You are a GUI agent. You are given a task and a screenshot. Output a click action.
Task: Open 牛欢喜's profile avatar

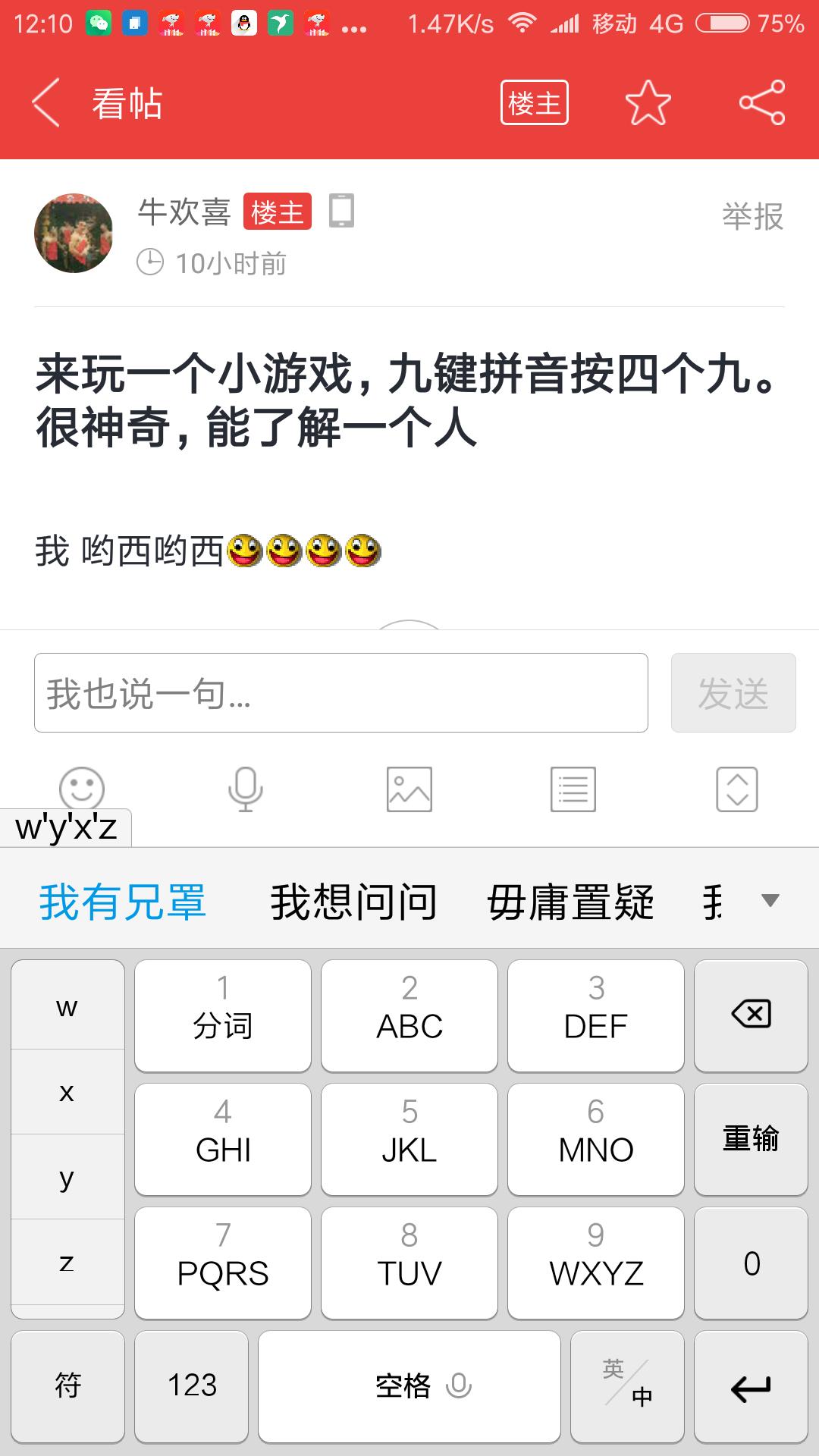pyautogui.click(x=74, y=233)
